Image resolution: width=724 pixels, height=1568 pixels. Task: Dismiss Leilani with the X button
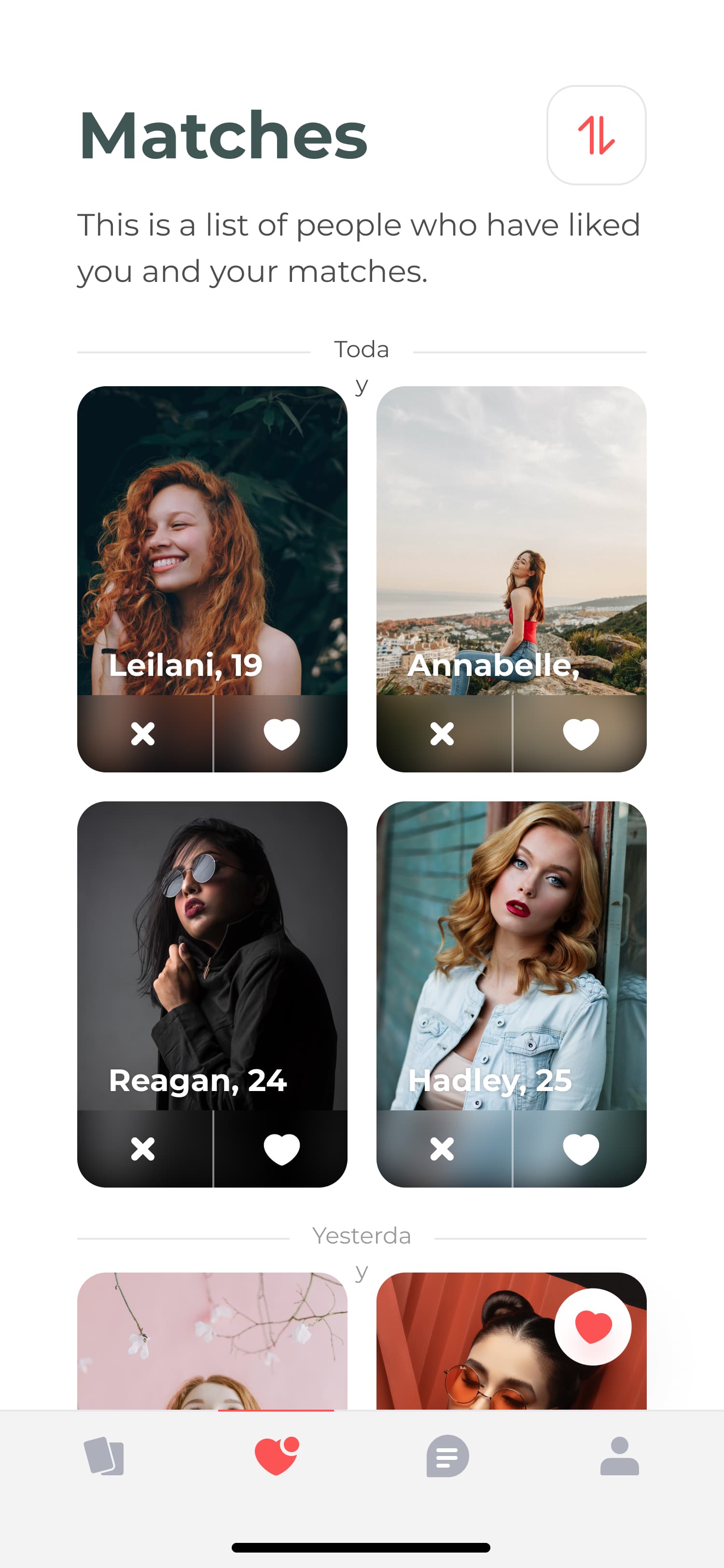[143, 733]
